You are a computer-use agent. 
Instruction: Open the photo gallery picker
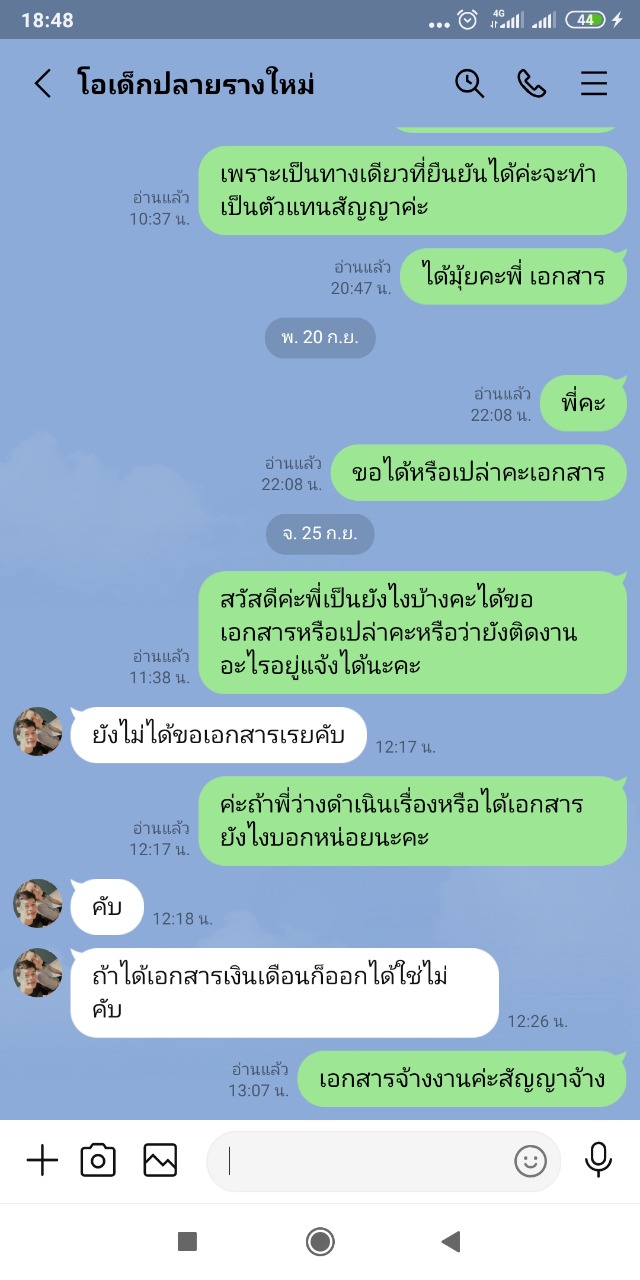coord(160,1160)
